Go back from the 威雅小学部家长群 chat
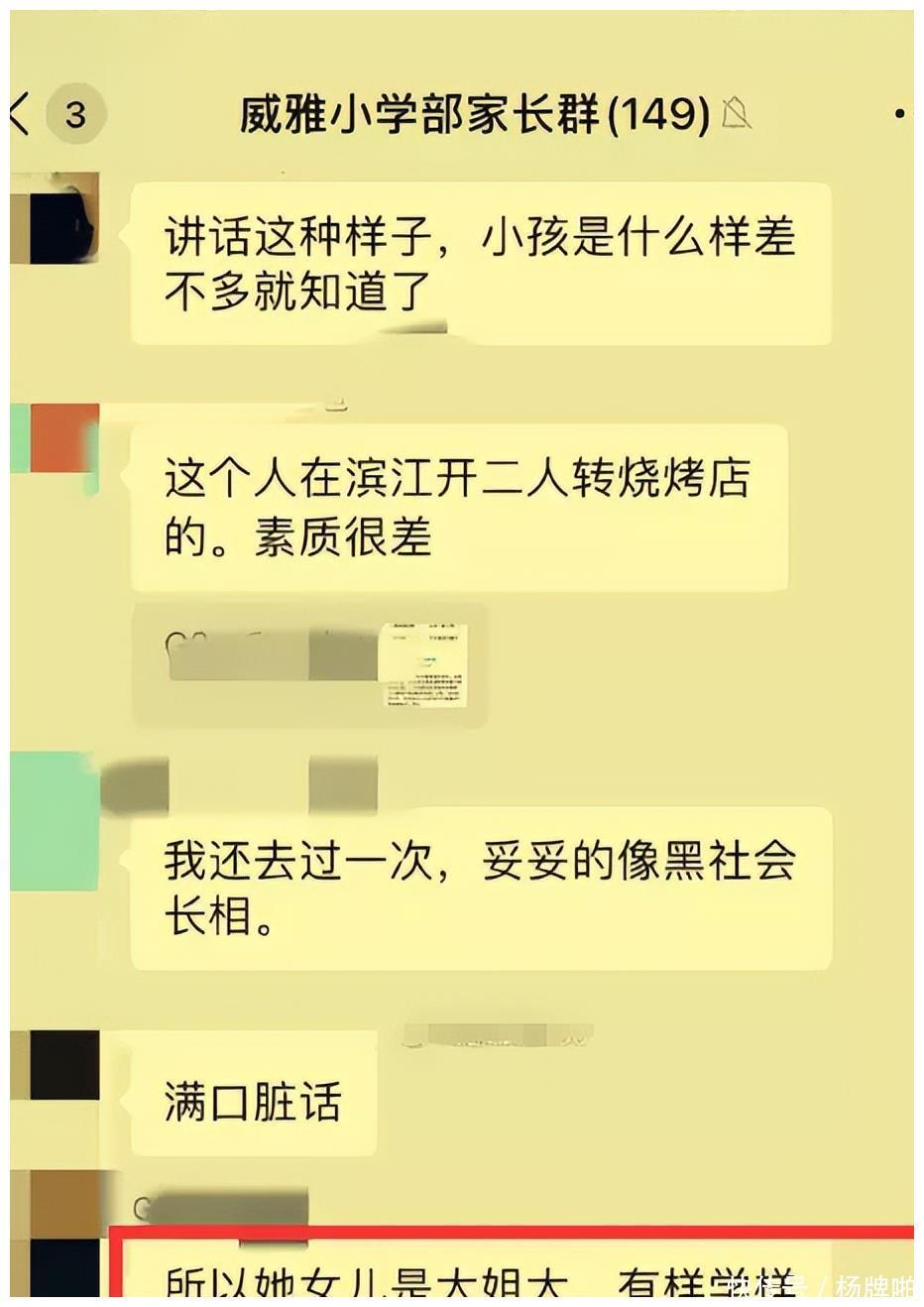Viewport: 924px width, 1307px height. pos(21,113)
